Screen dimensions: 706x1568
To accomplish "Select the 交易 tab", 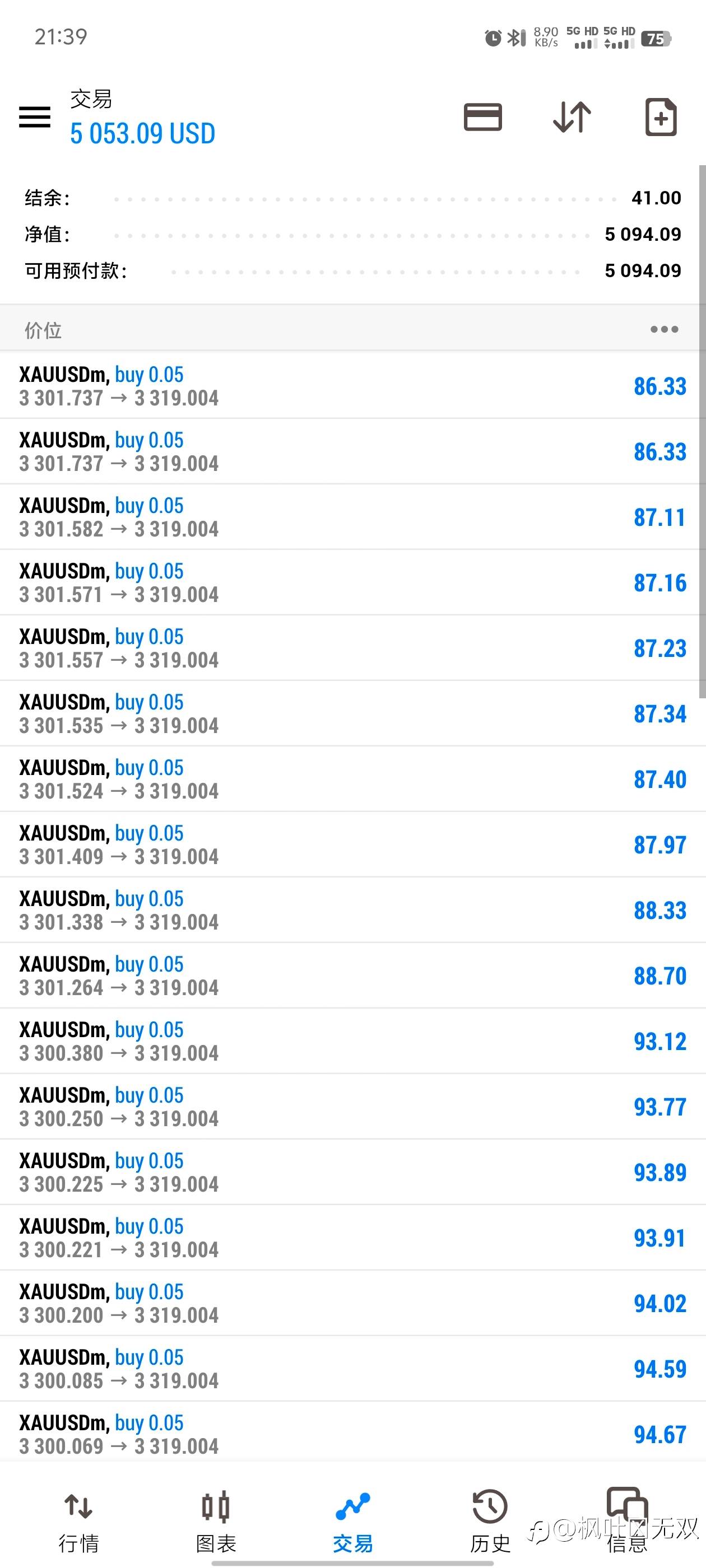I will pyautogui.click(x=352, y=1522).
